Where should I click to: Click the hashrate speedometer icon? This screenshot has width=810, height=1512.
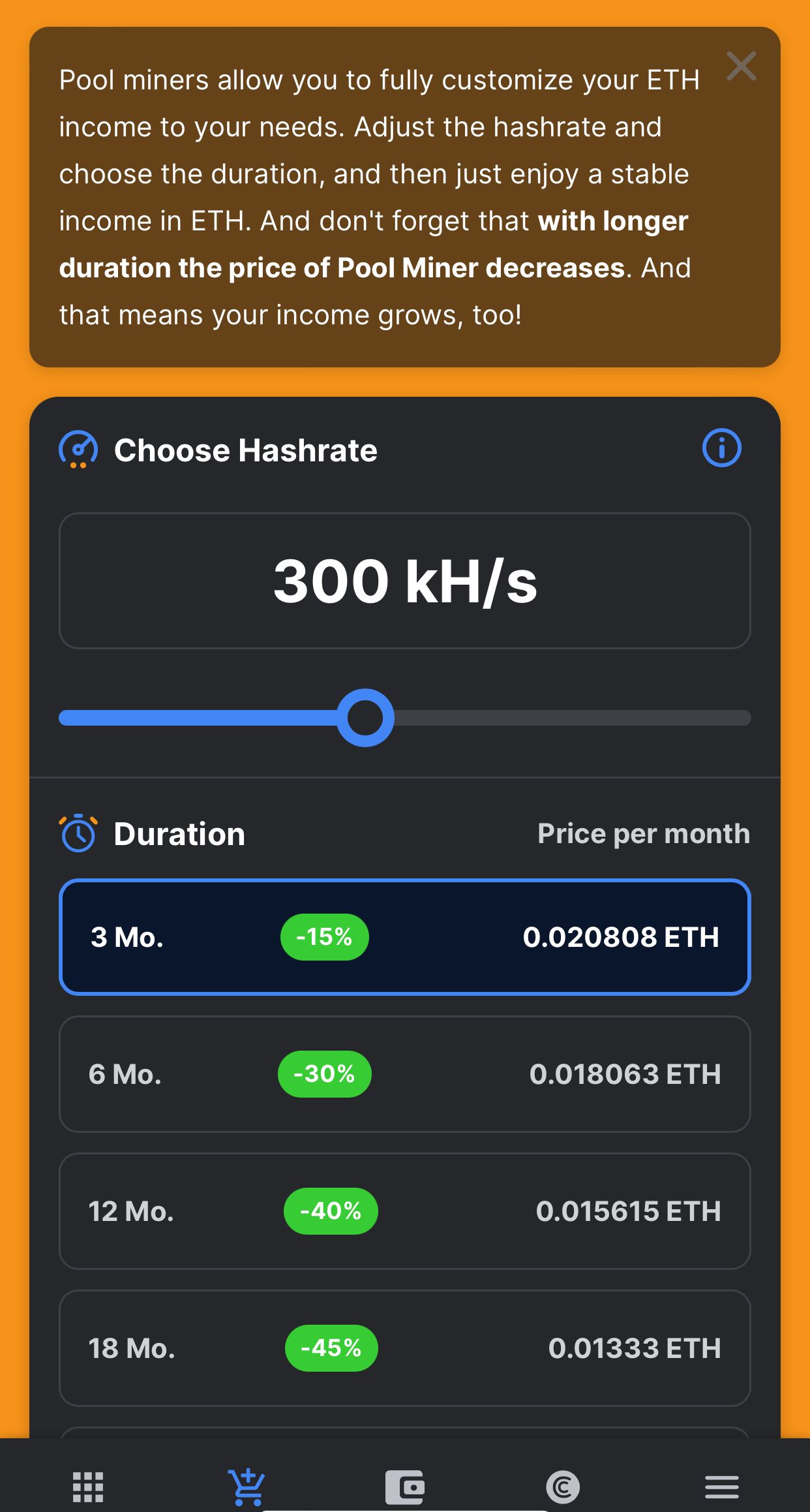(x=77, y=449)
